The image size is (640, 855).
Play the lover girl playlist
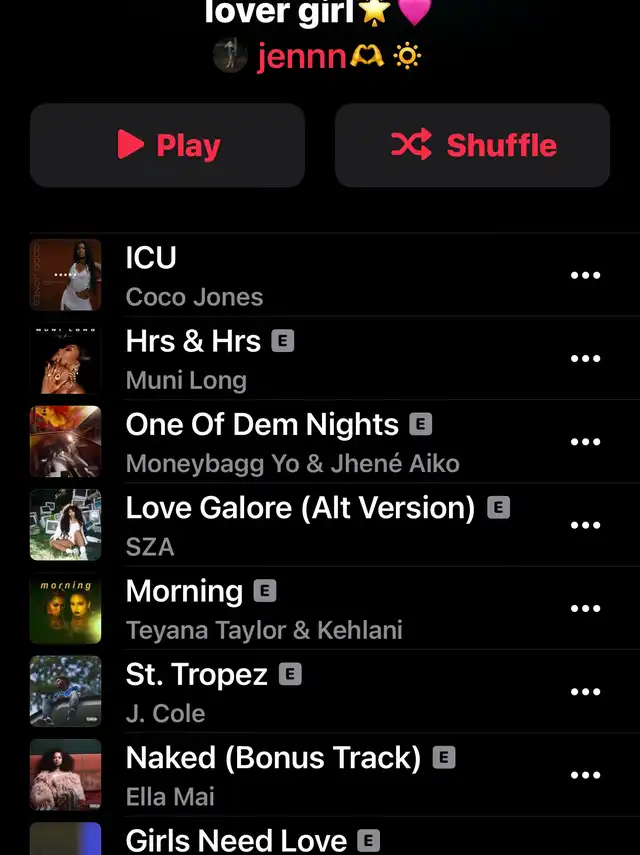tap(167, 145)
